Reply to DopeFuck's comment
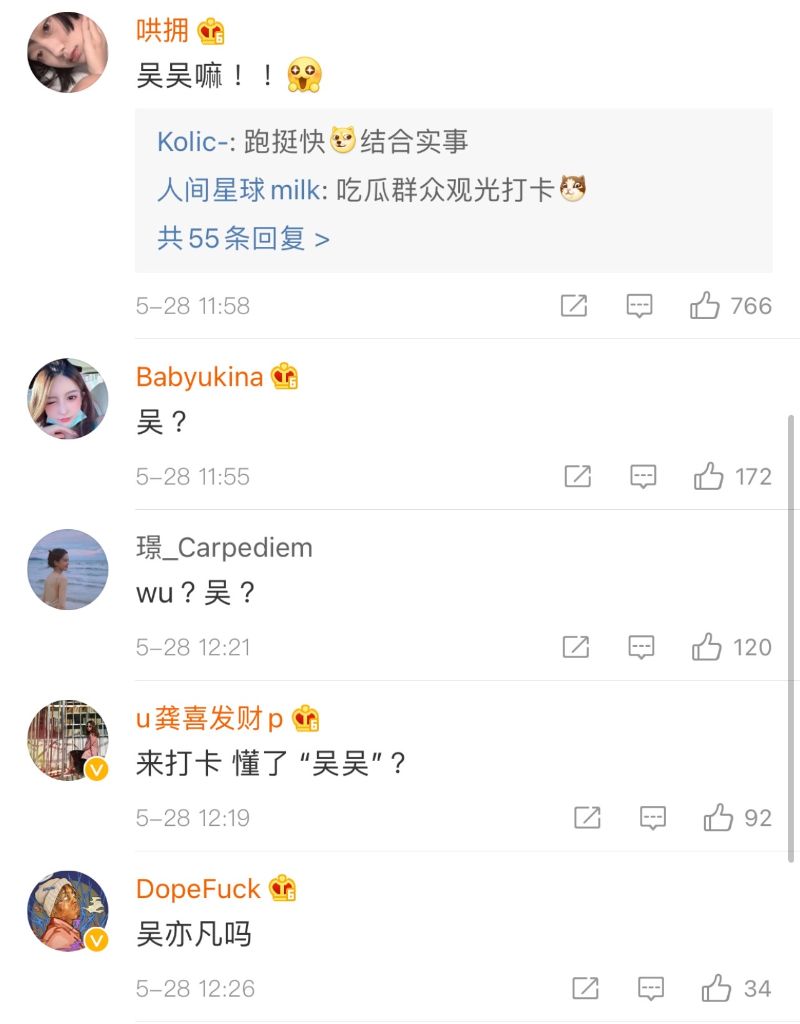The width and height of the screenshot is (800, 1024). click(651, 990)
